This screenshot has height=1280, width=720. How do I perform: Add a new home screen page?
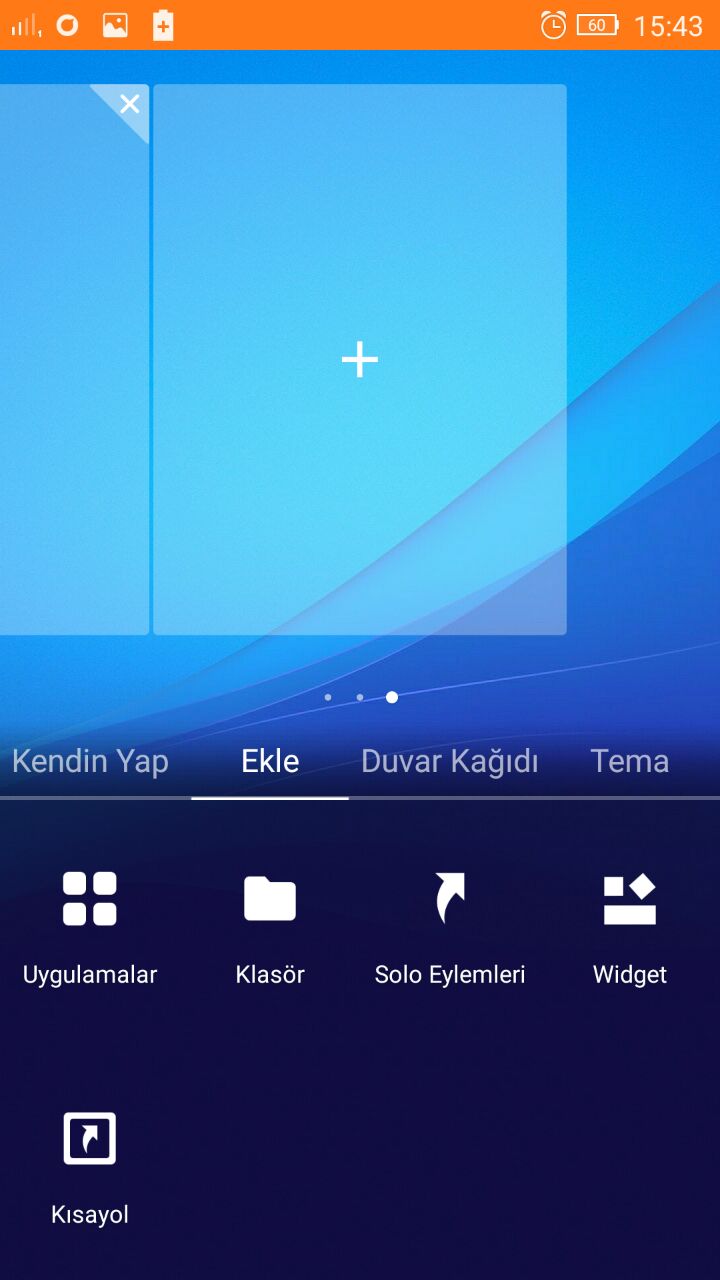click(360, 360)
